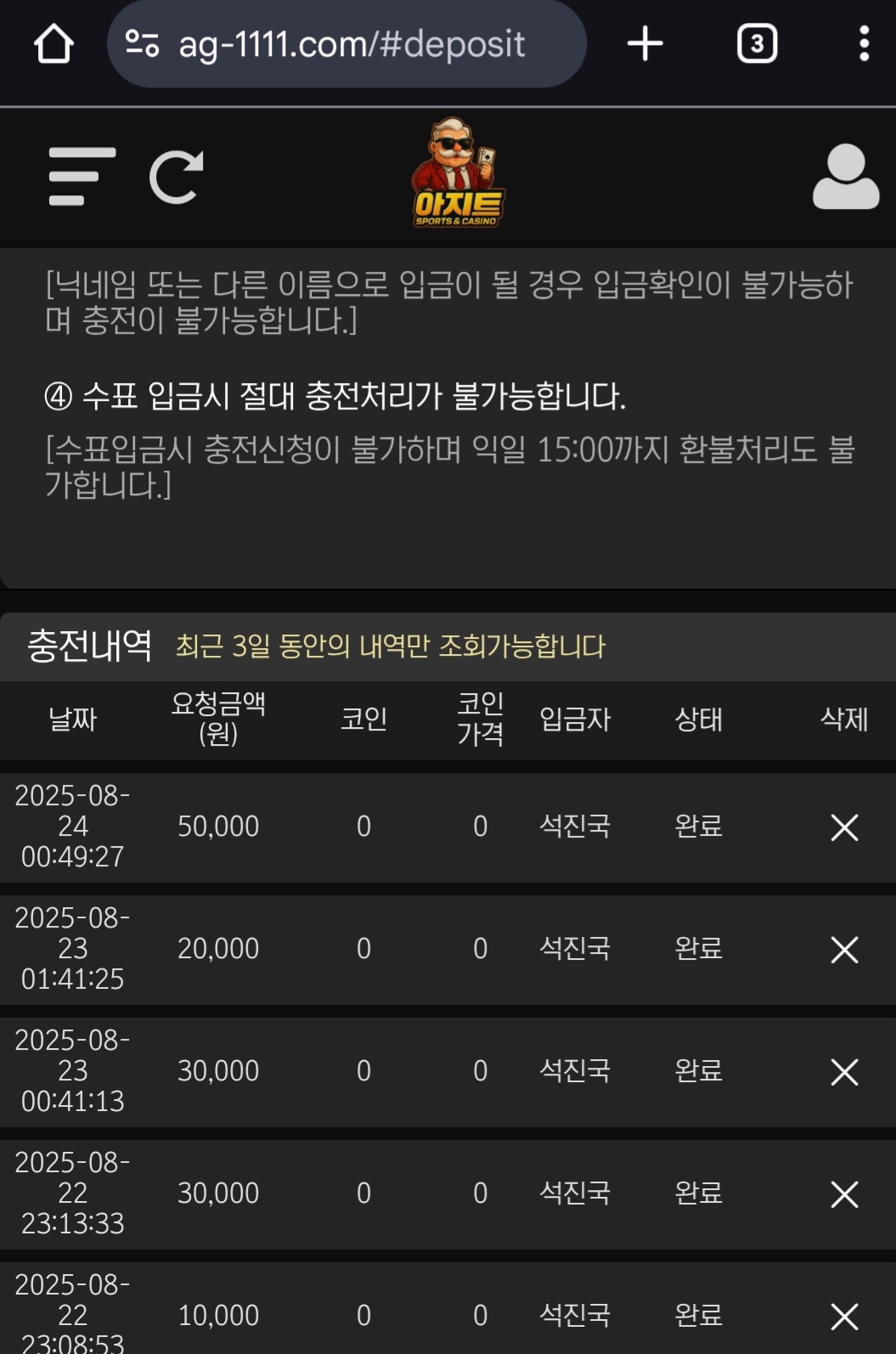The image size is (896, 1354).
Task: Delete the 10,000 deposit record
Action: pyautogui.click(x=844, y=1317)
